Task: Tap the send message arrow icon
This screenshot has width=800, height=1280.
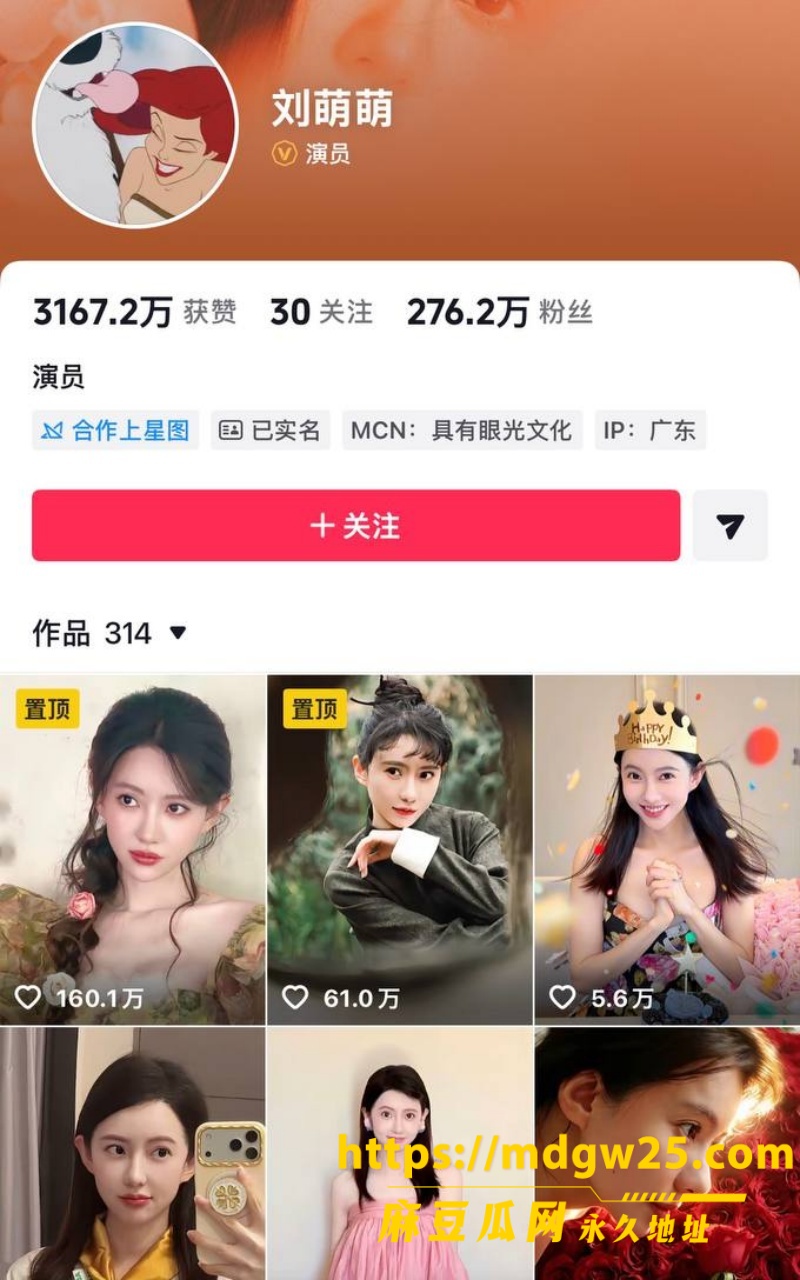Action: coord(730,525)
